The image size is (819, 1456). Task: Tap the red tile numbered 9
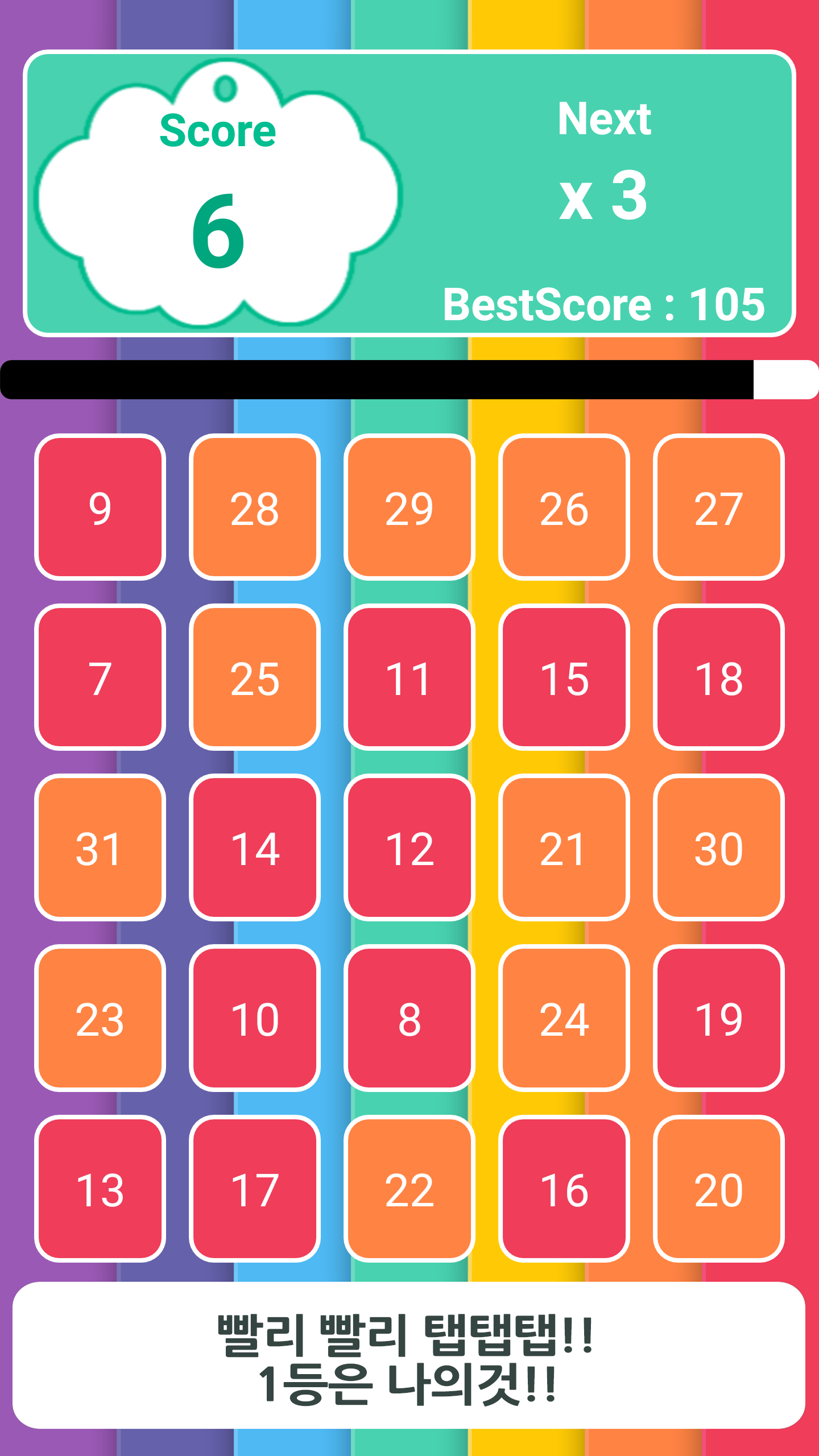pos(100,509)
